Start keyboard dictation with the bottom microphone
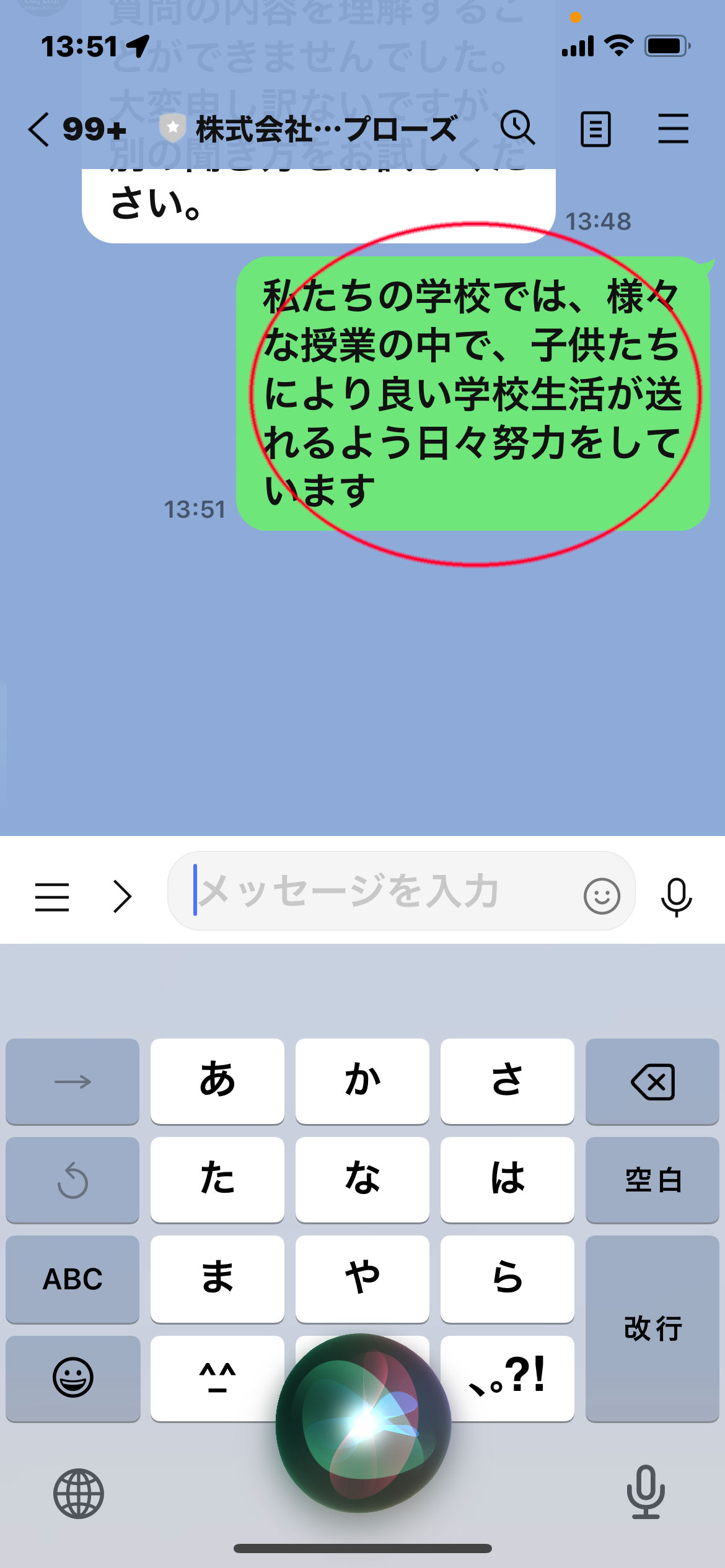Image resolution: width=725 pixels, height=1568 pixels. [646, 1492]
